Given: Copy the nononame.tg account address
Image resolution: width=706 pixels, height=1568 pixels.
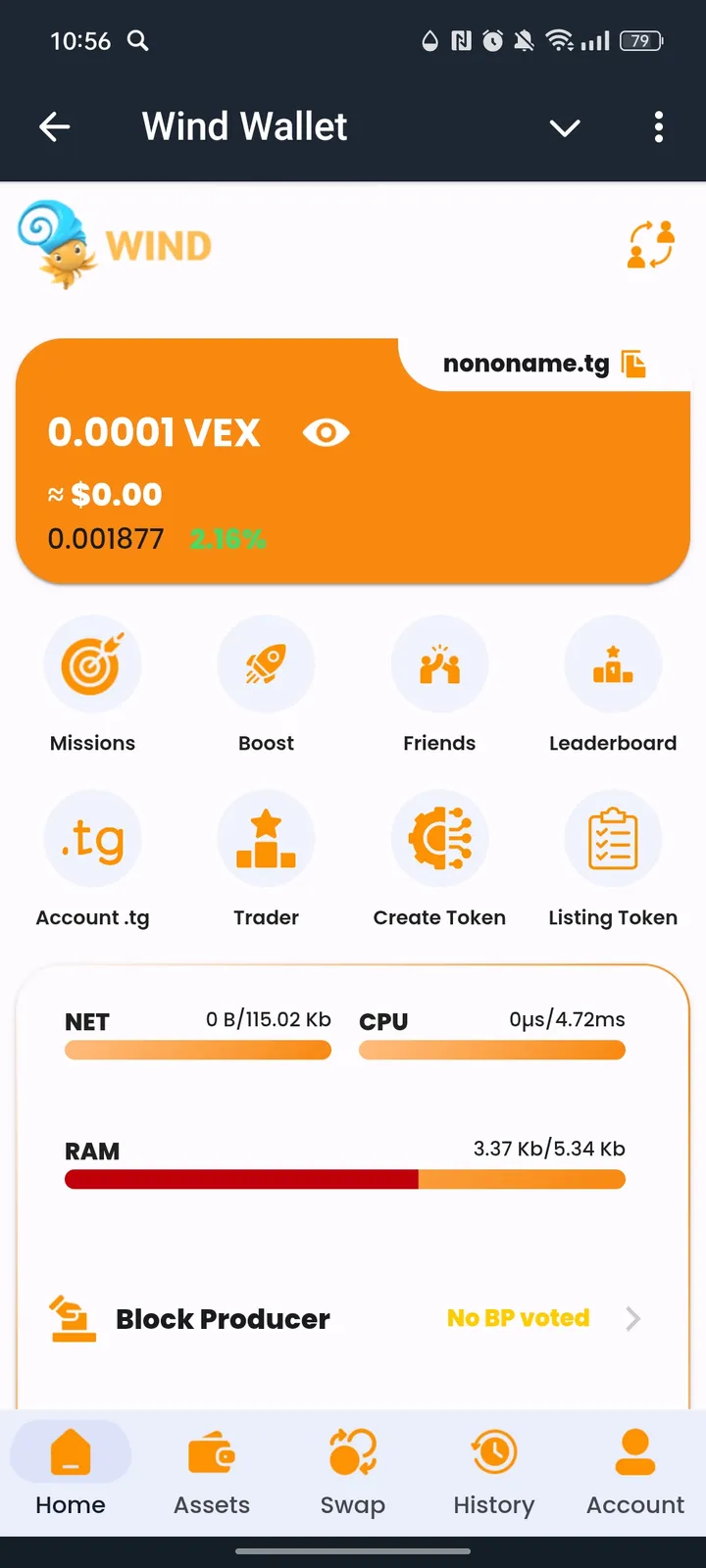Looking at the screenshot, I should tap(635, 363).
